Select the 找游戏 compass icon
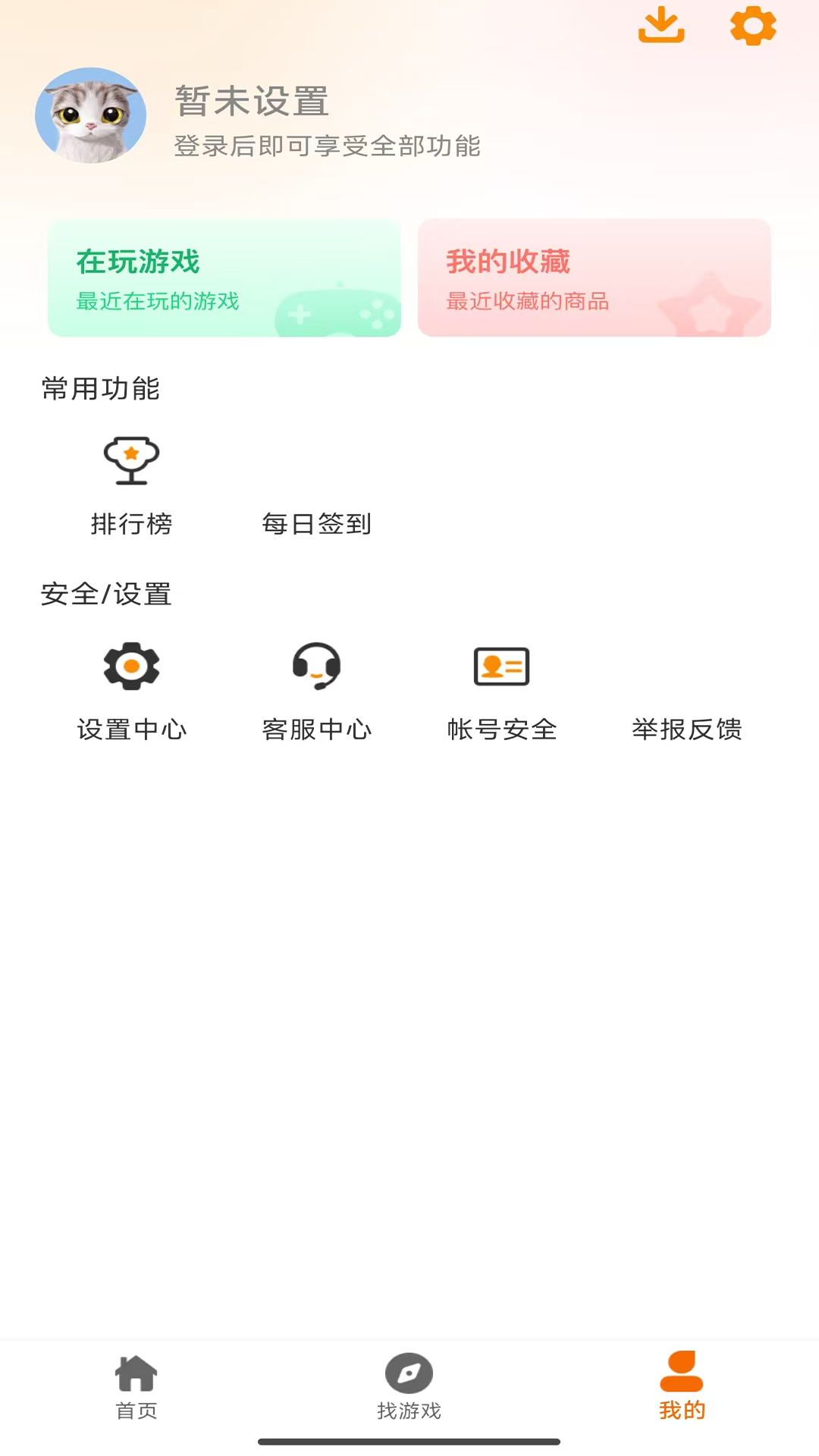 [409, 1373]
